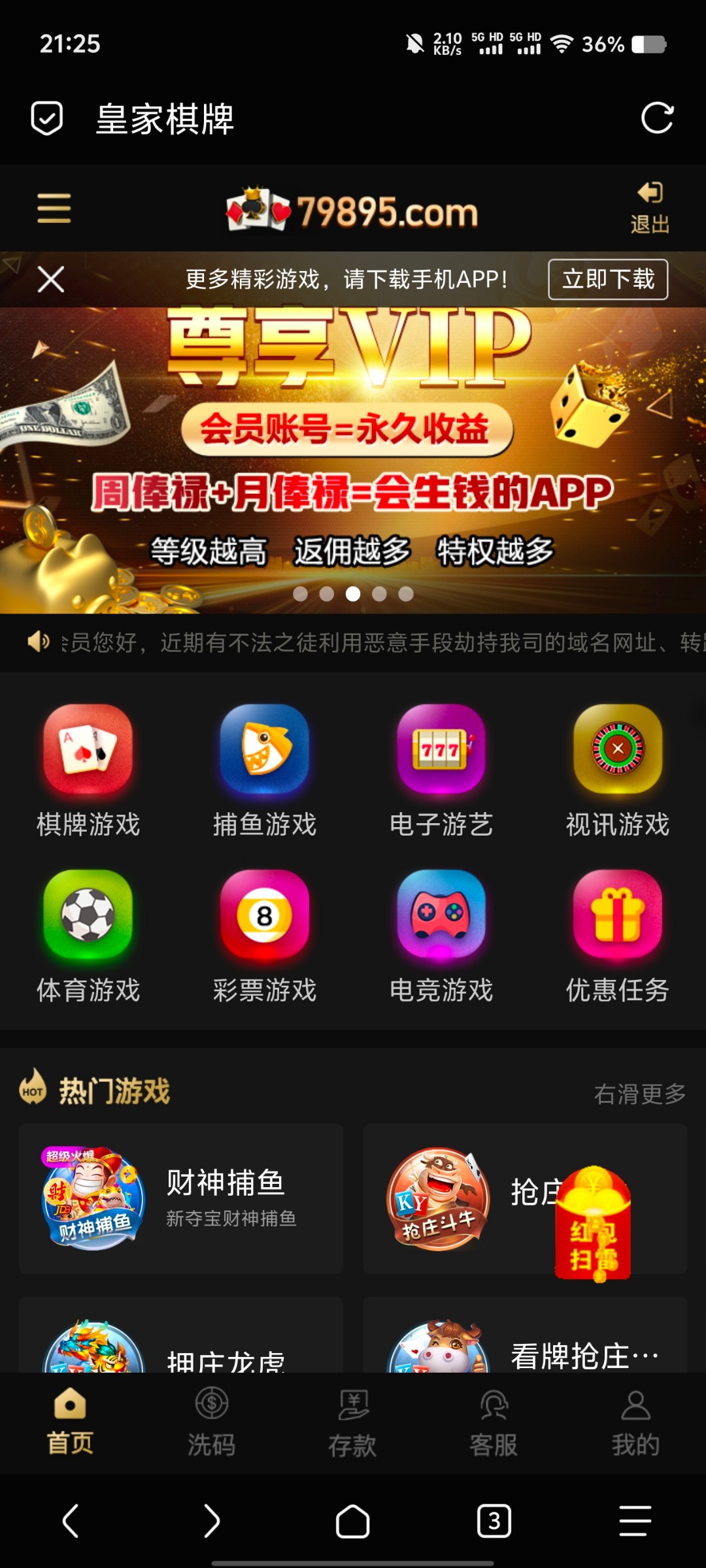Choose 体育游戏 category

88,936
